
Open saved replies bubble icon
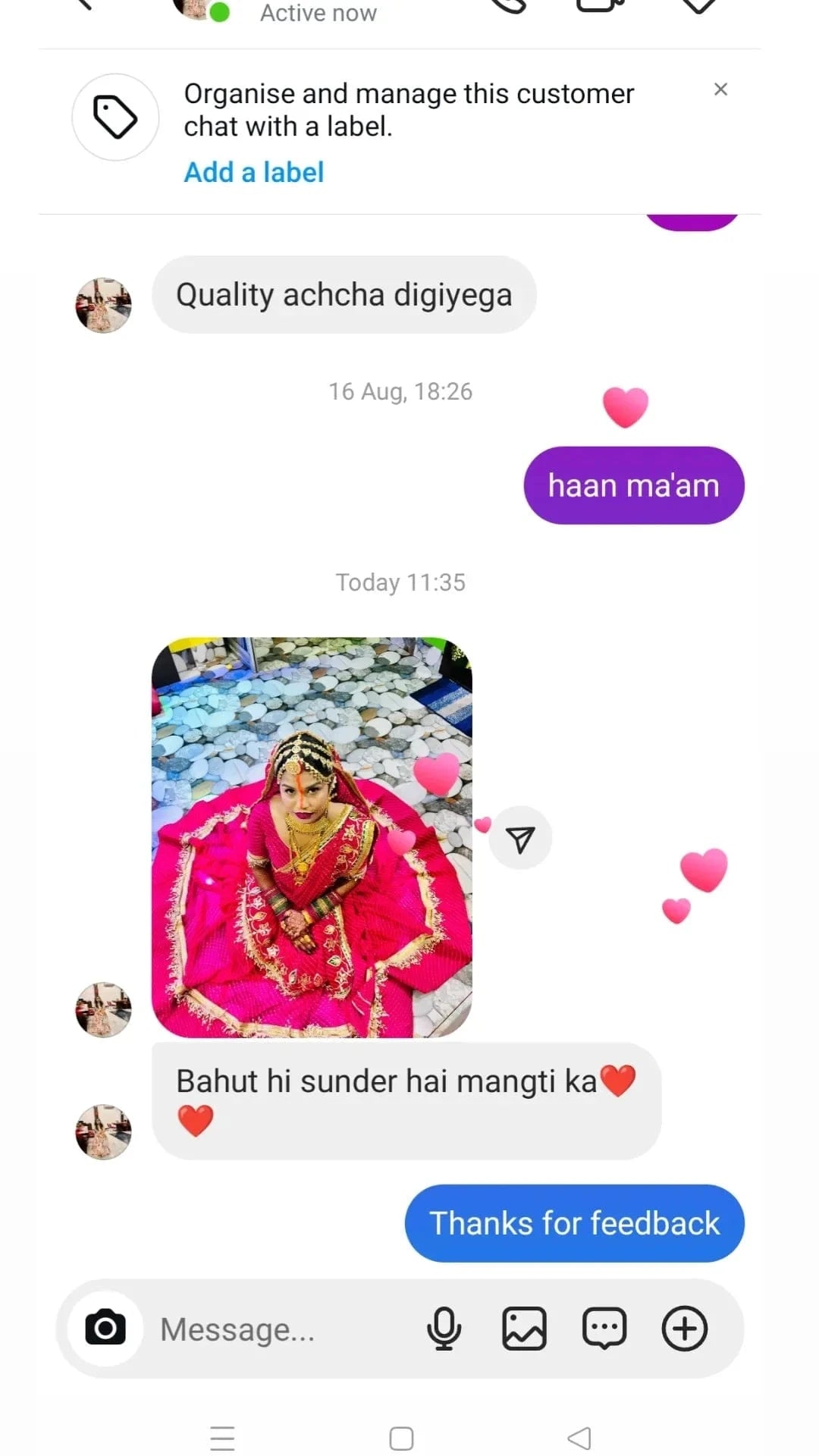coord(604,1328)
